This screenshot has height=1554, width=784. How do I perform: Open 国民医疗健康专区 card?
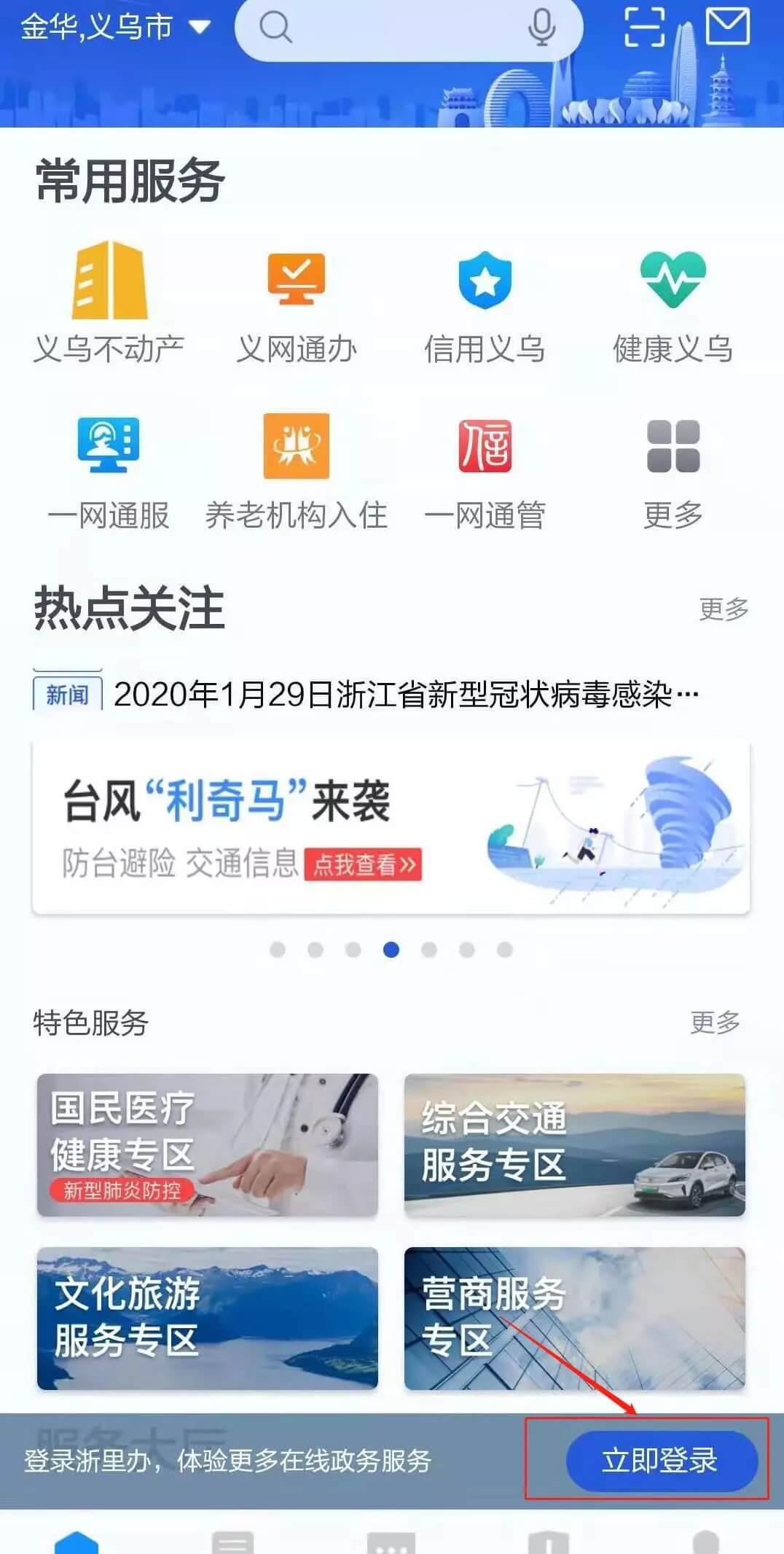pos(208,1145)
